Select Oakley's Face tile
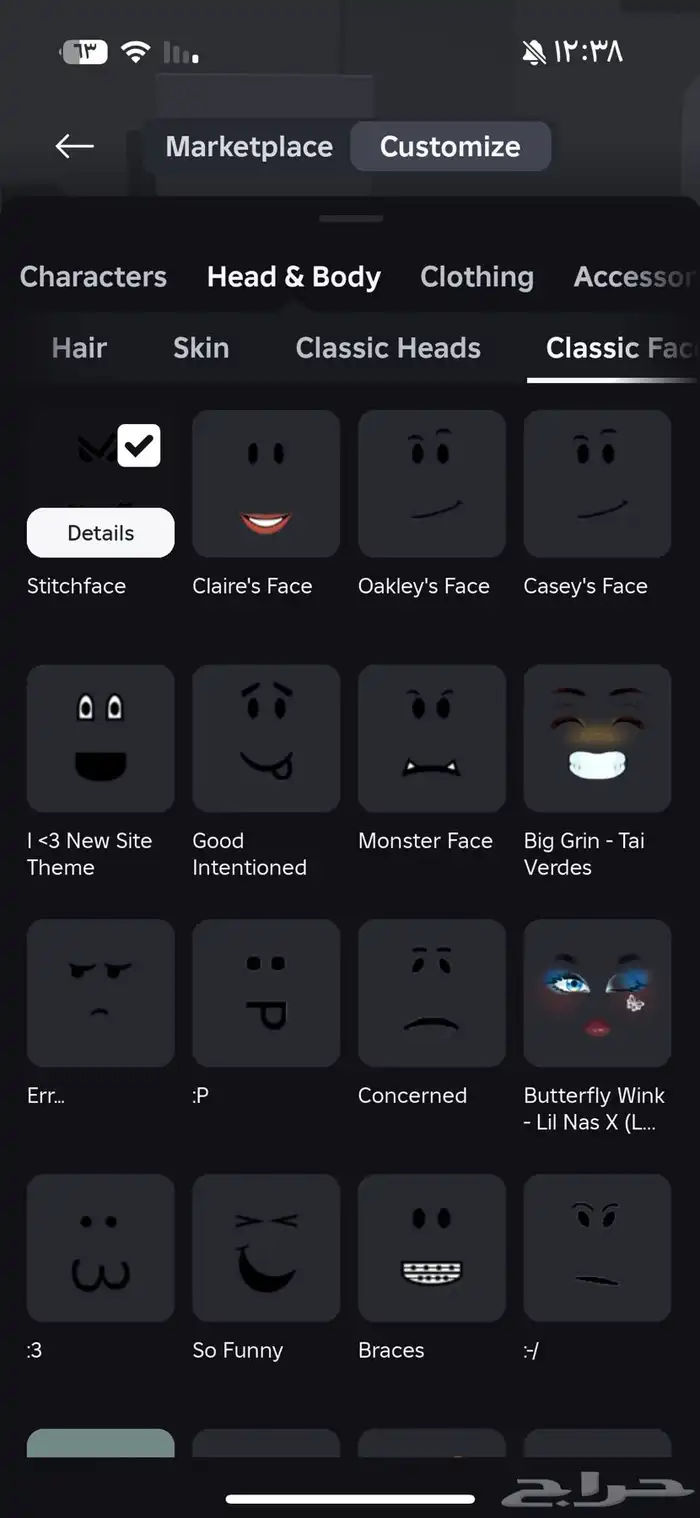The height and width of the screenshot is (1518, 700). coord(431,483)
